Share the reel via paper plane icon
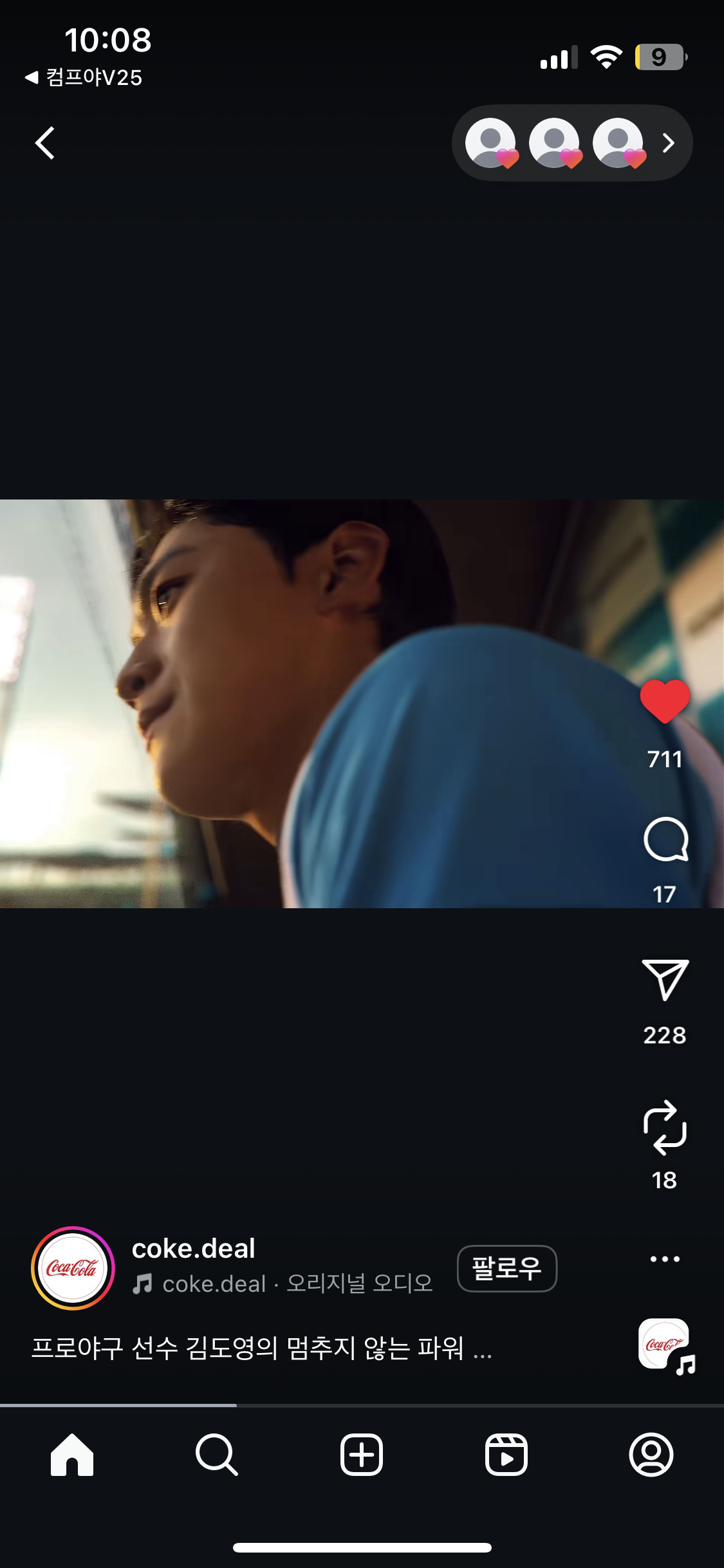724x1568 pixels. click(665, 980)
